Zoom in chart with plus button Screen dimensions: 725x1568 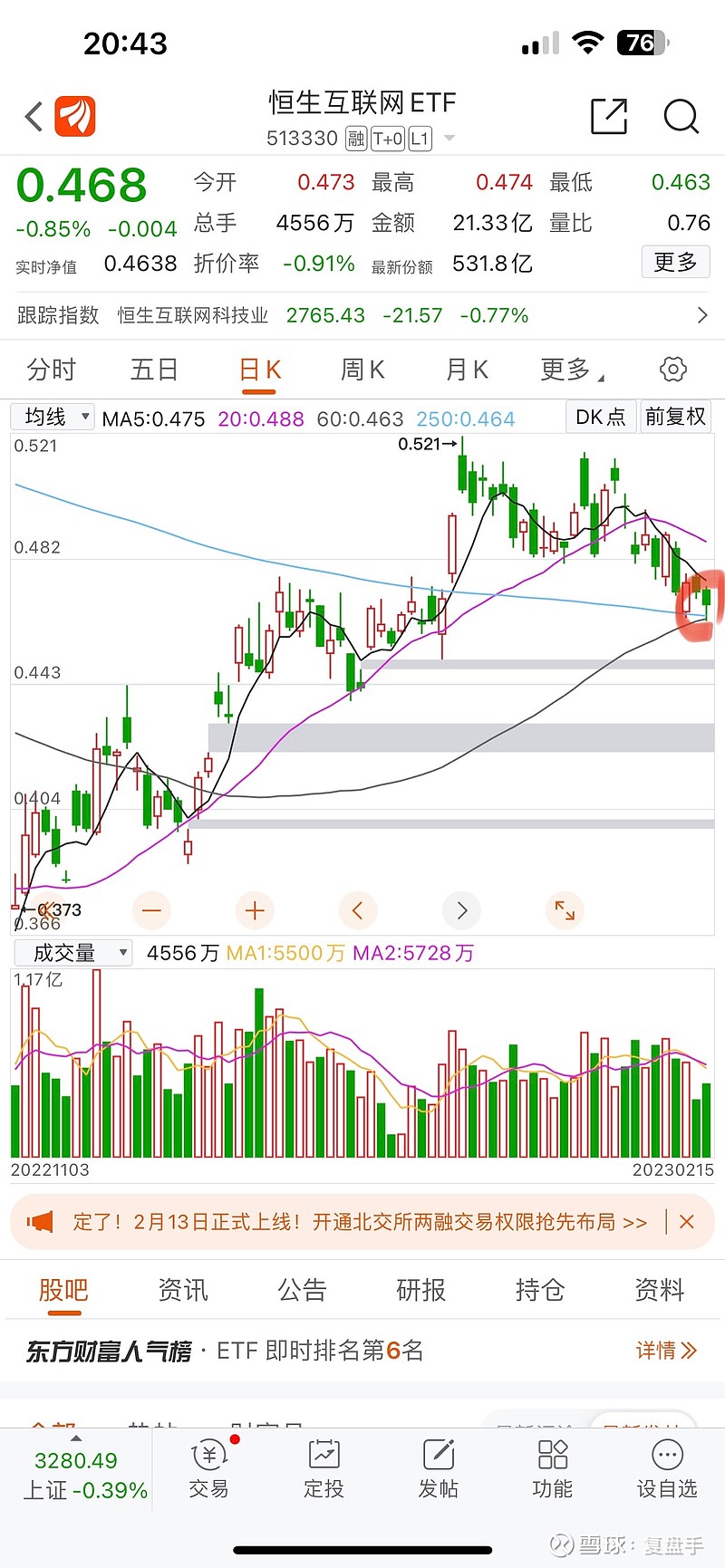(x=255, y=910)
